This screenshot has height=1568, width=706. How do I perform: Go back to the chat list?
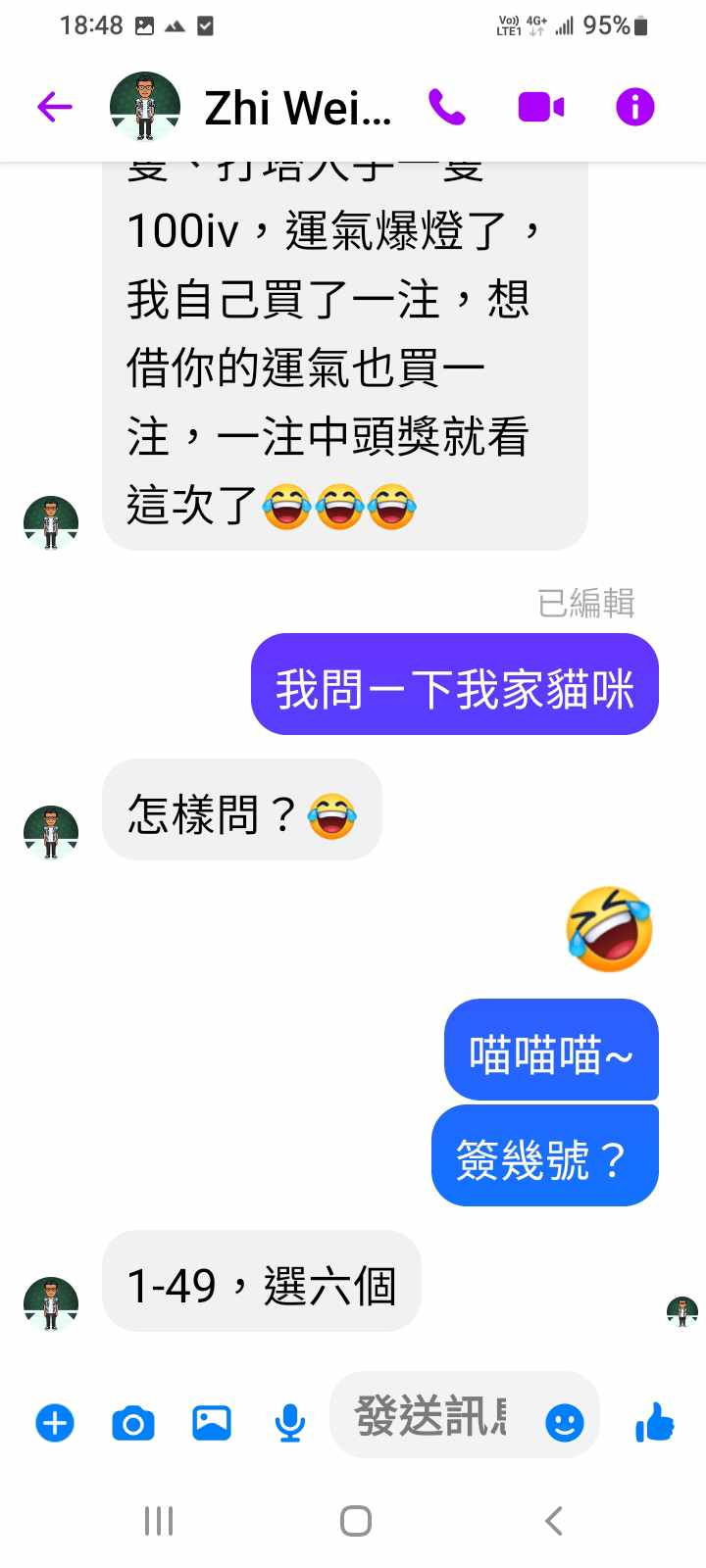(55, 107)
